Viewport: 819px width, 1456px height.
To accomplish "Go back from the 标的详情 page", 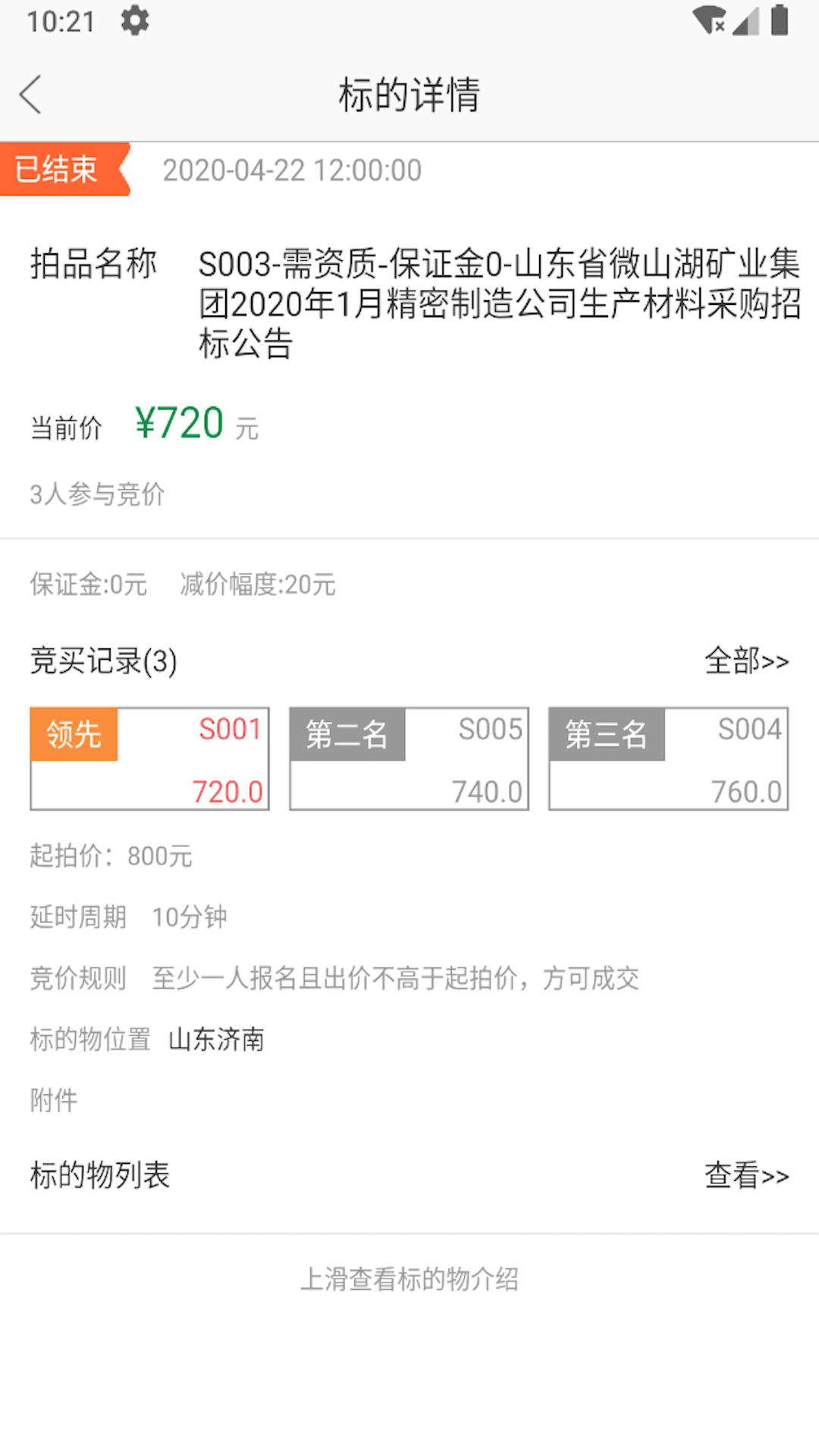I will [30, 95].
